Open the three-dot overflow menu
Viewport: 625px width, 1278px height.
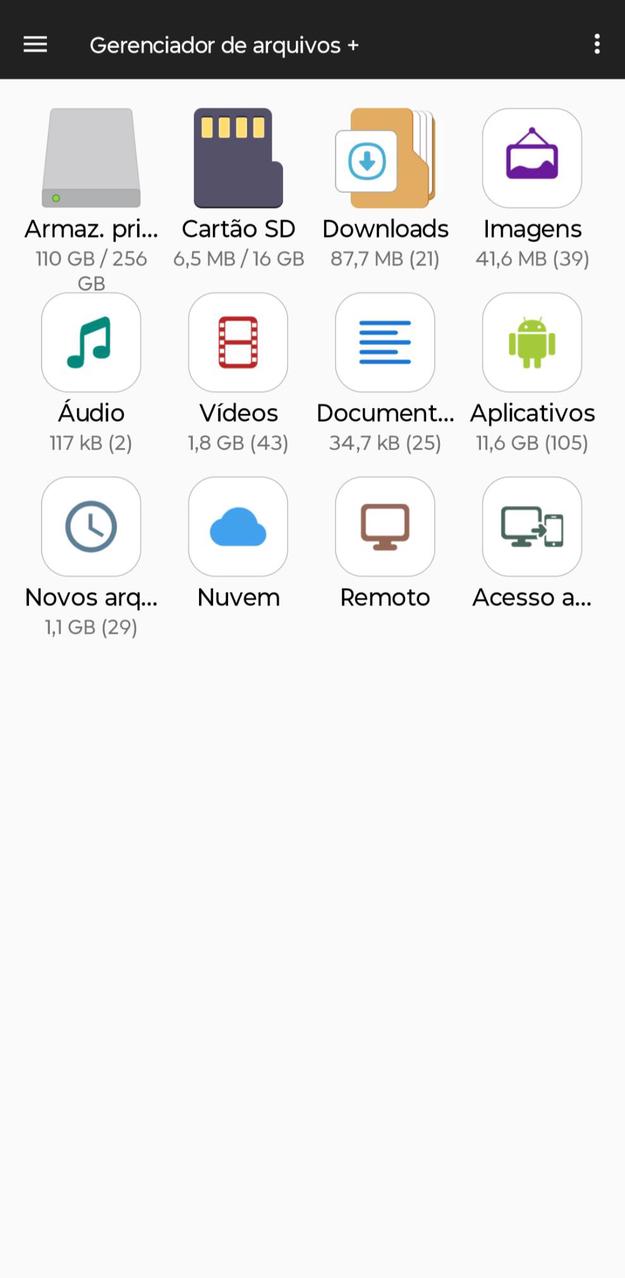(596, 44)
